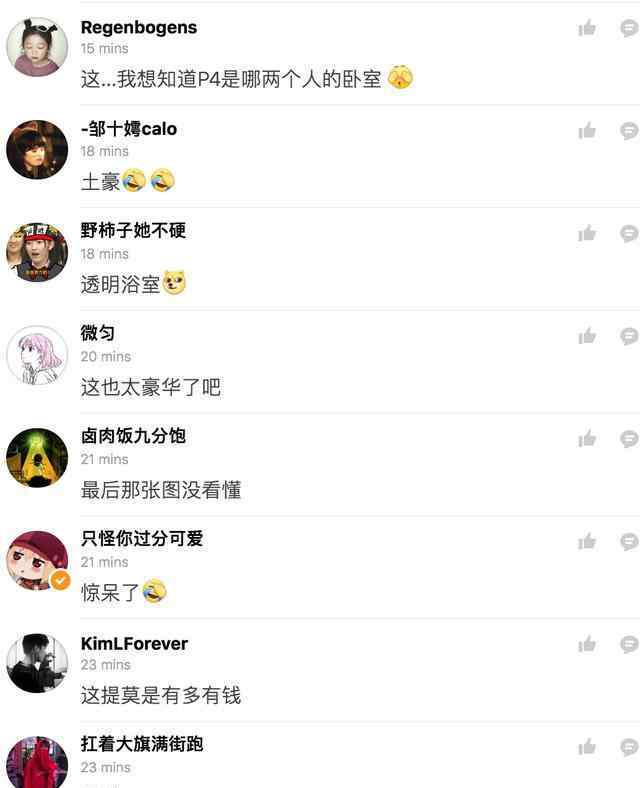
Task: Like 扛着大旗满街跑's comment
Action: pos(587,746)
